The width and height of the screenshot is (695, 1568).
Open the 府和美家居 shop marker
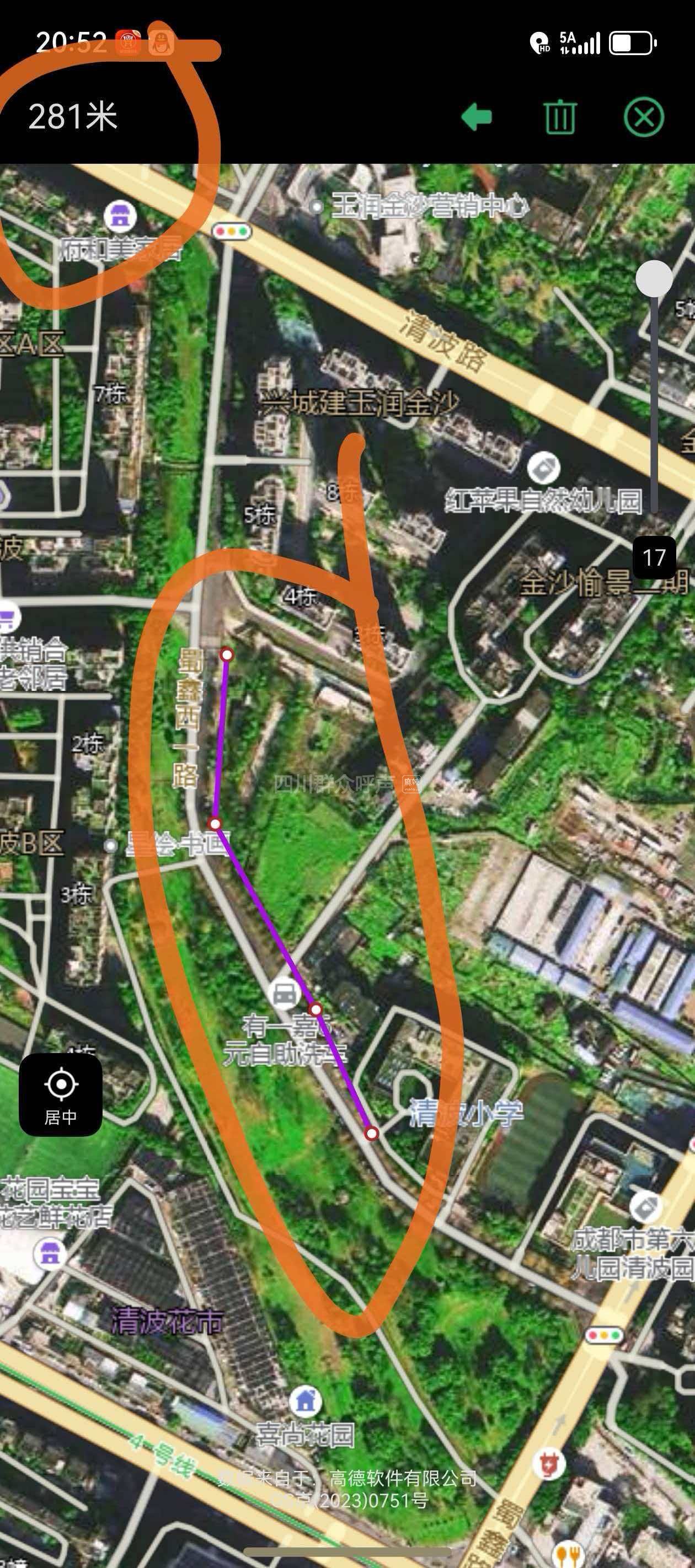click(x=120, y=216)
